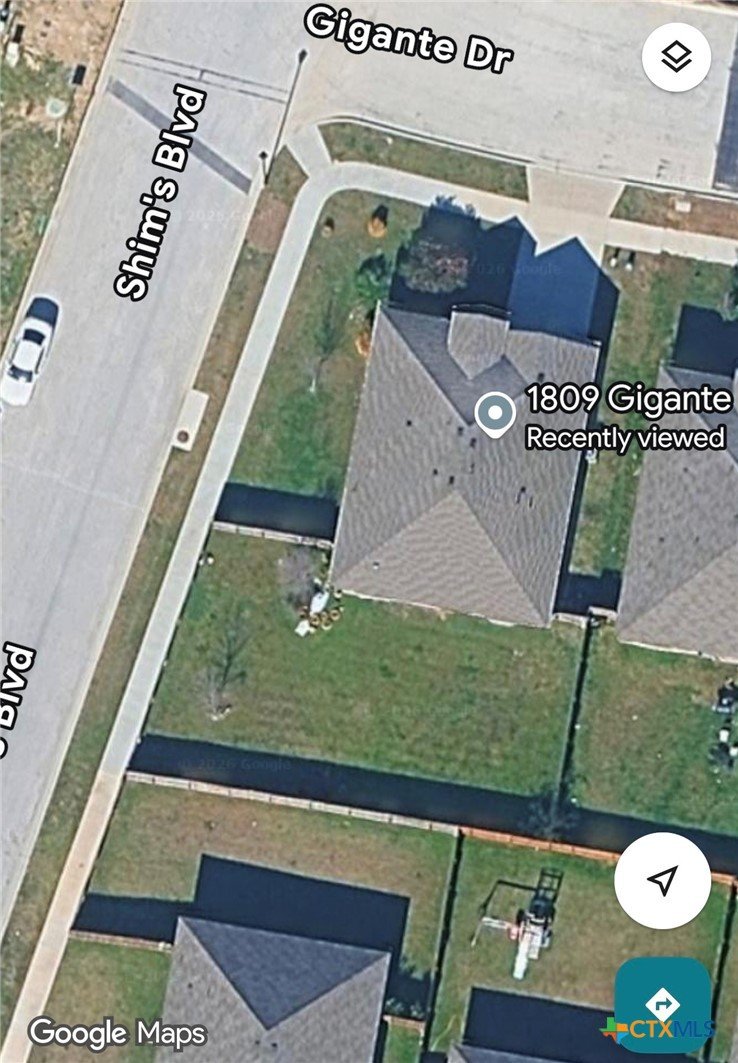Center map on my location
The width and height of the screenshot is (738, 1063).
point(661,880)
